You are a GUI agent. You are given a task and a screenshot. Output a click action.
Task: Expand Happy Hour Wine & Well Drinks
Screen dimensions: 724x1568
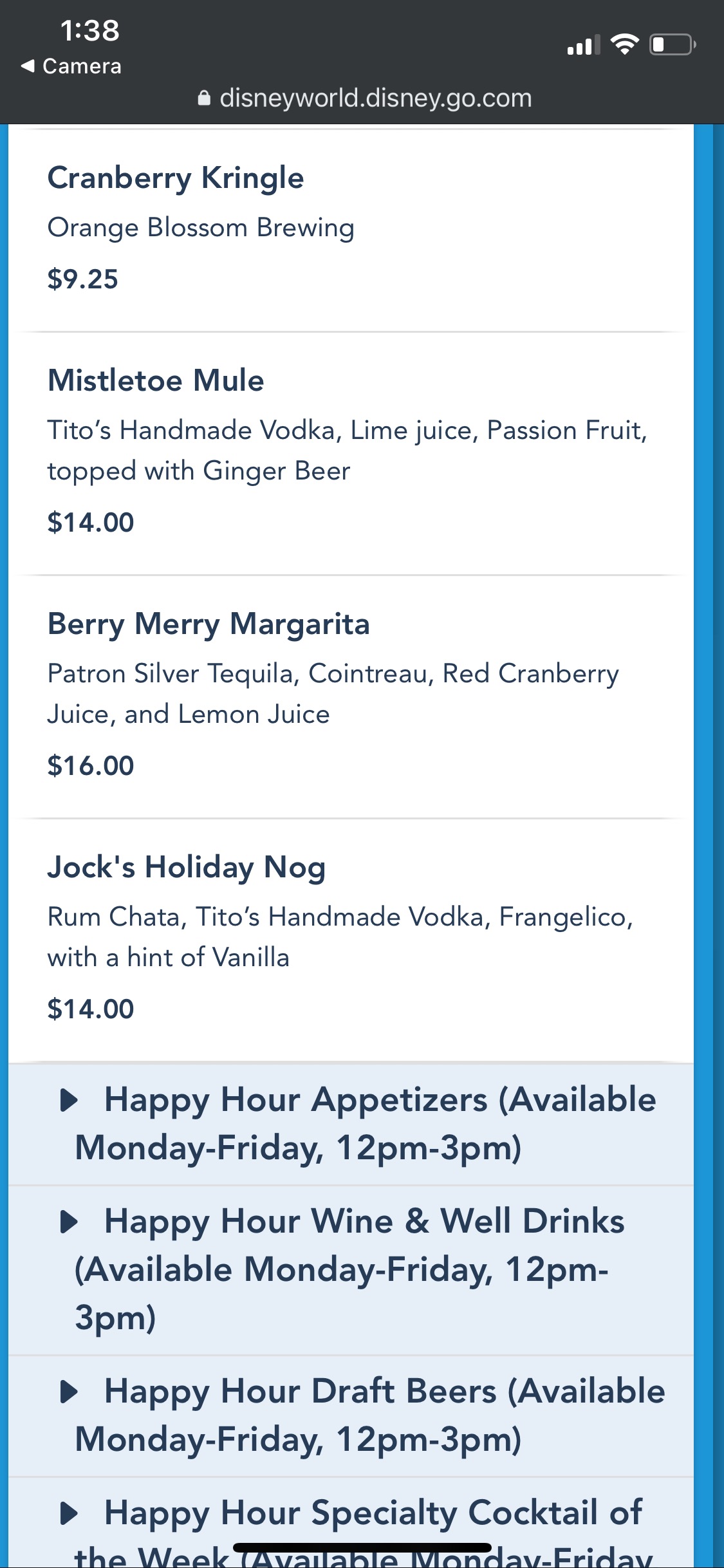click(x=351, y=1269)
